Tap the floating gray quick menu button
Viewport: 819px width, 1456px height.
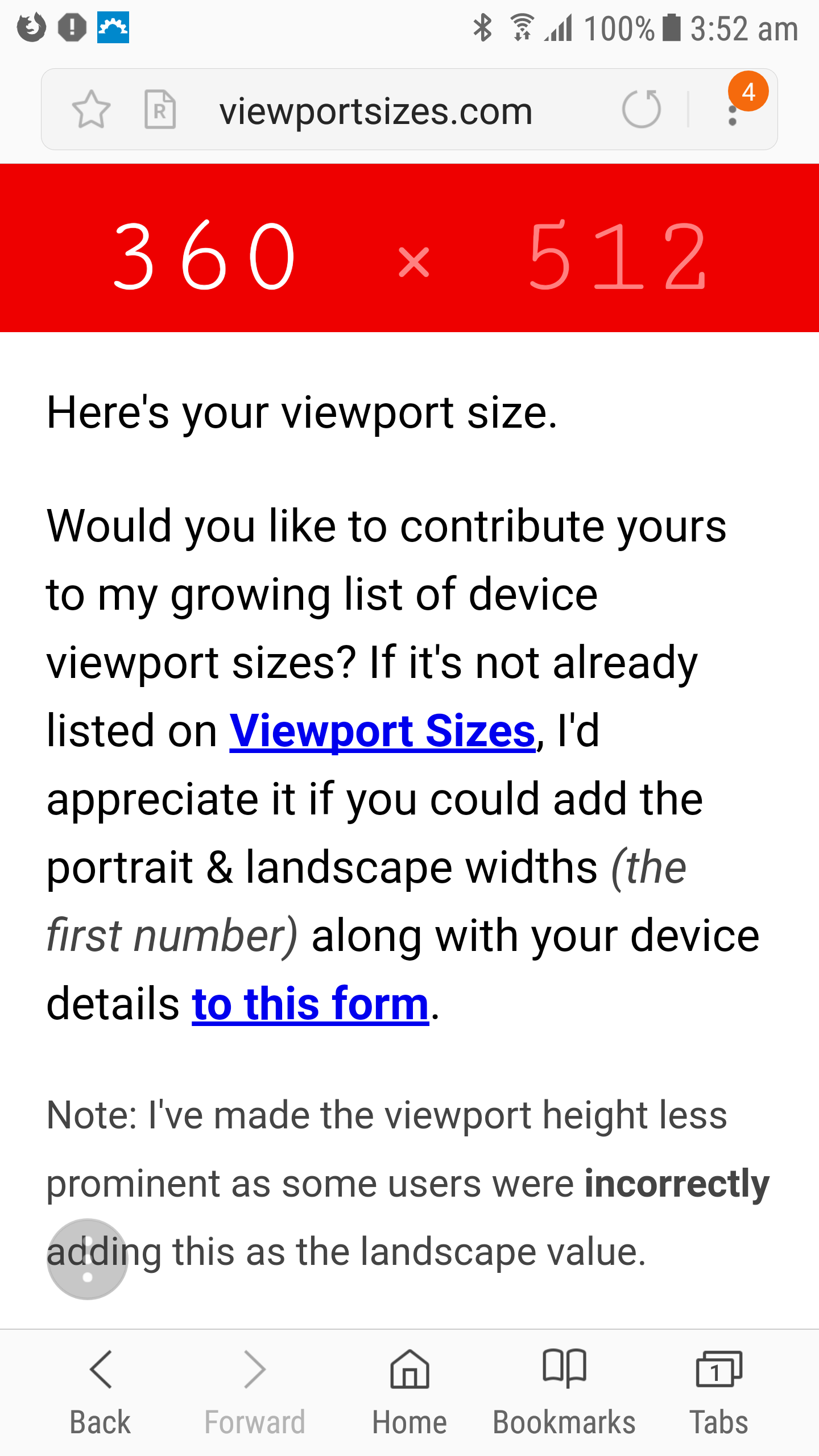(x=88, y=1259)
